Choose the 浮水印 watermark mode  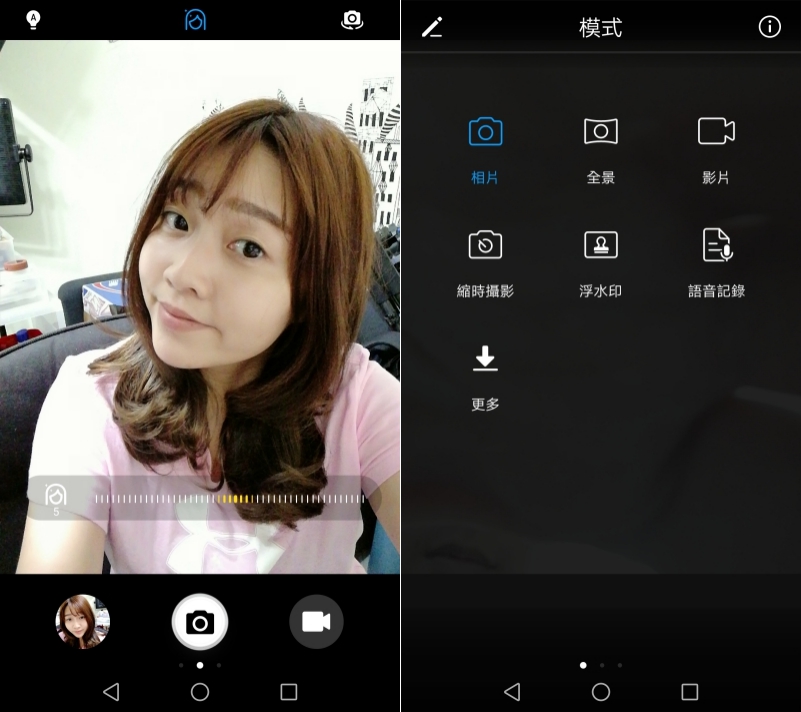601,262
